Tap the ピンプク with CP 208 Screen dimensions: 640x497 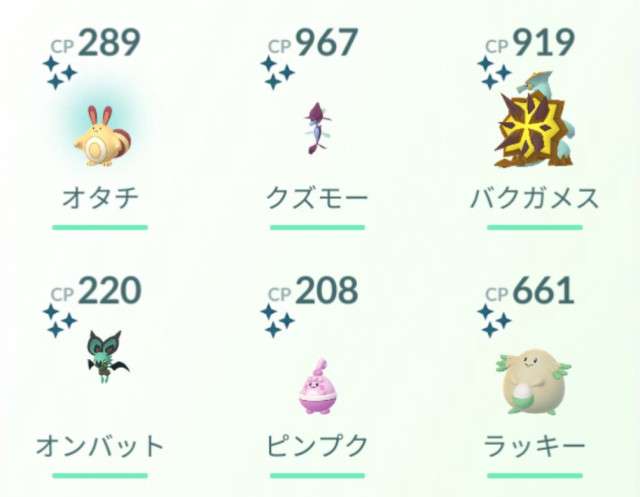(318, 385)
